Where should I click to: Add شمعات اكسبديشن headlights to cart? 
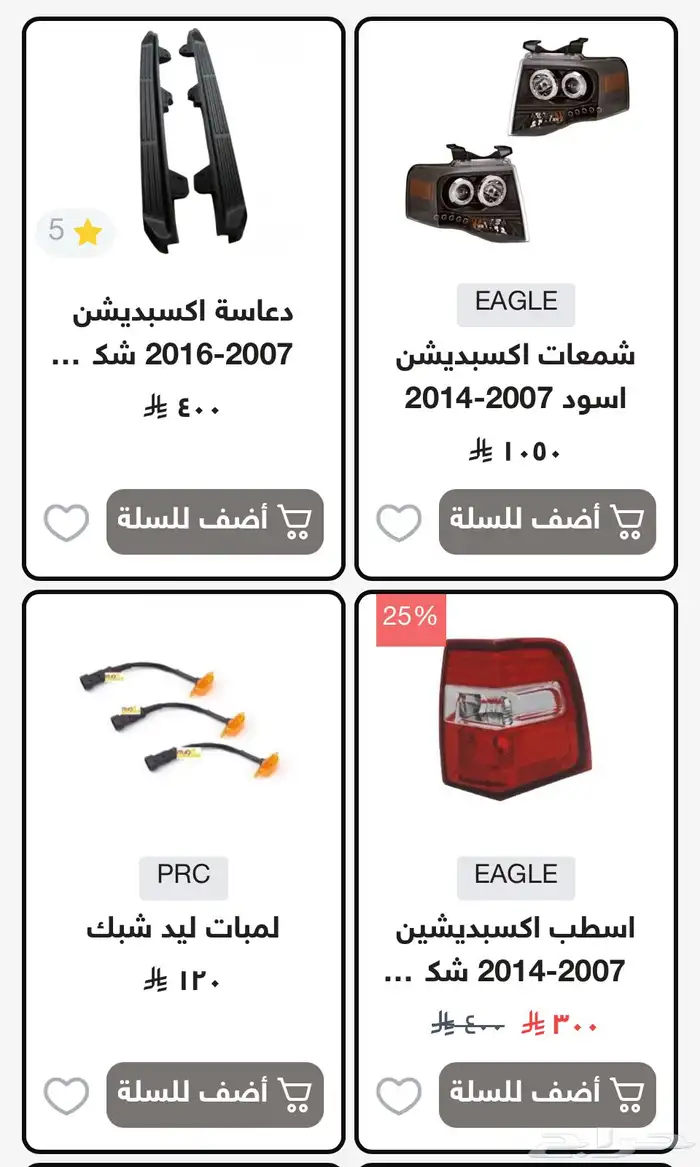tap(548, 521)
